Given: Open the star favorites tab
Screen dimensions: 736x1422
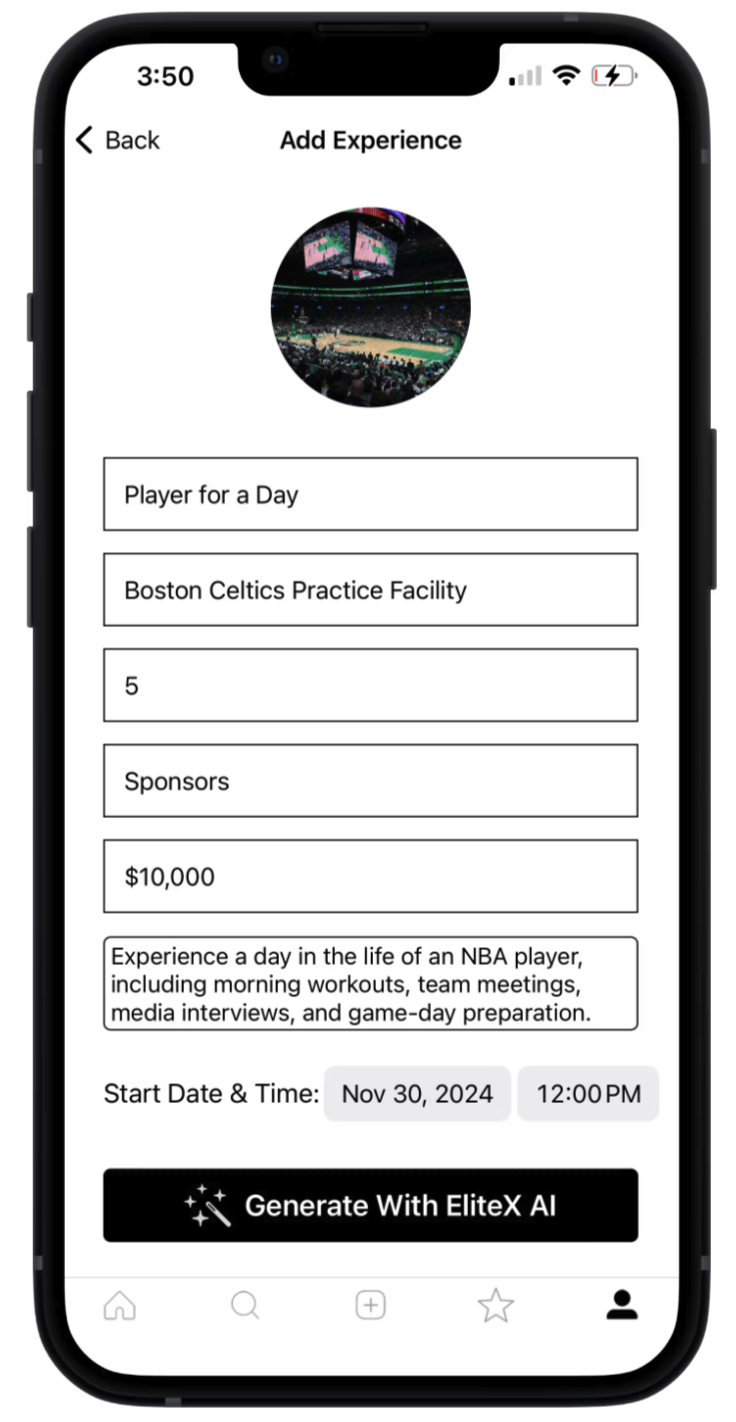Looking at the screenshot, I should click(x=496, y=1305).
